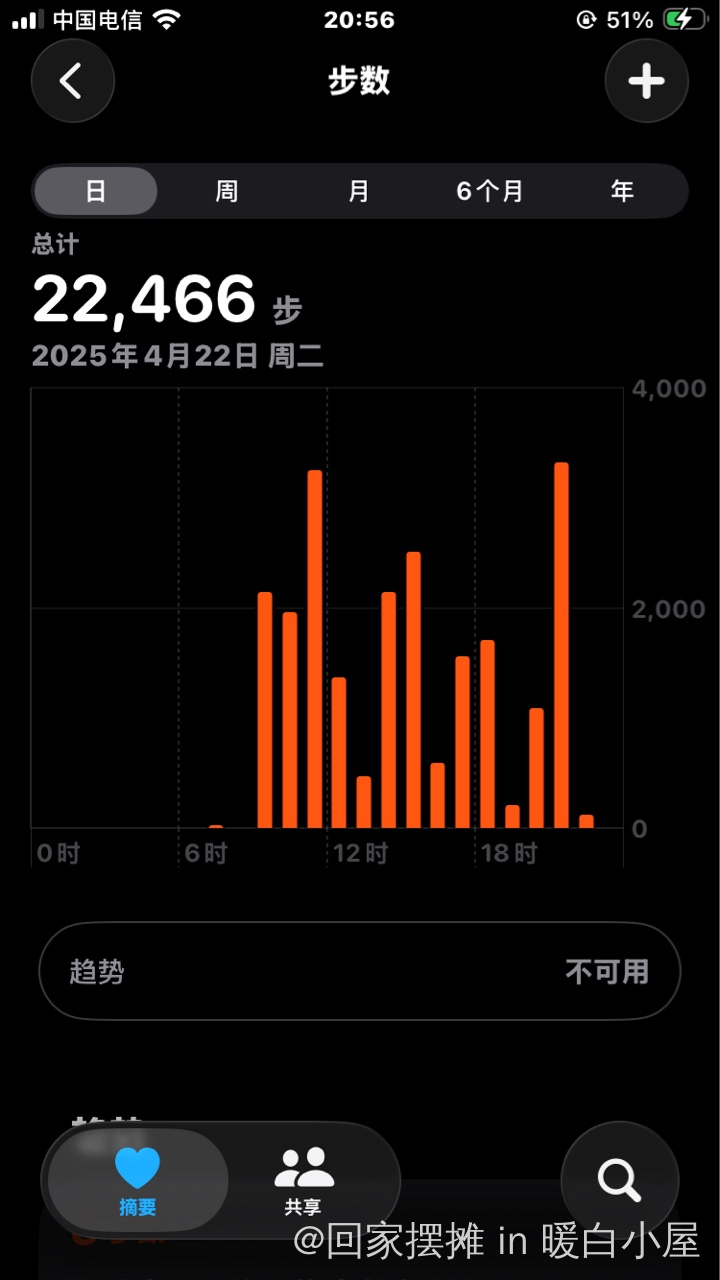Switch to the 共享 tab
Screen dimensions: 720x1280
tap(303, 1180)
